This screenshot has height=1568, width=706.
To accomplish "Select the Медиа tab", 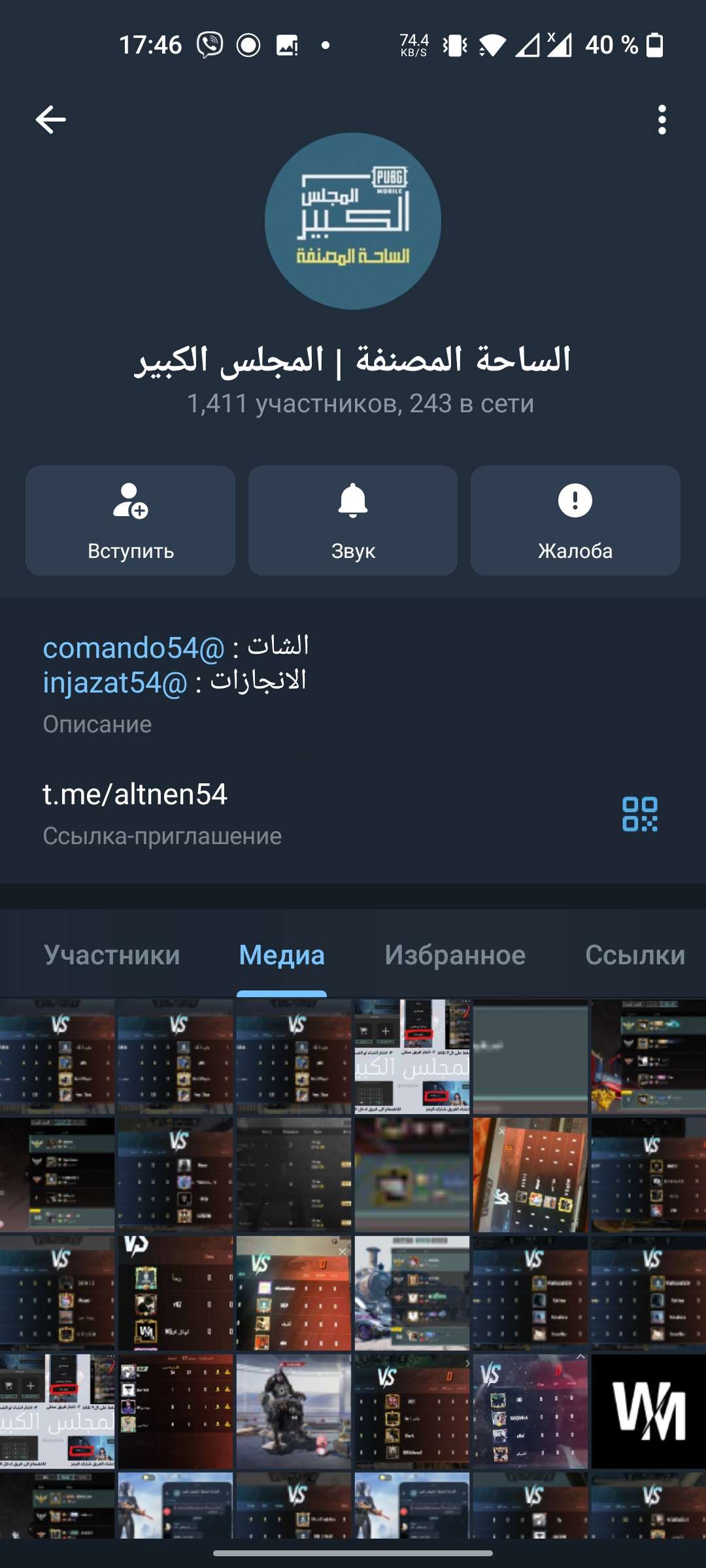I will coord(282,955).
